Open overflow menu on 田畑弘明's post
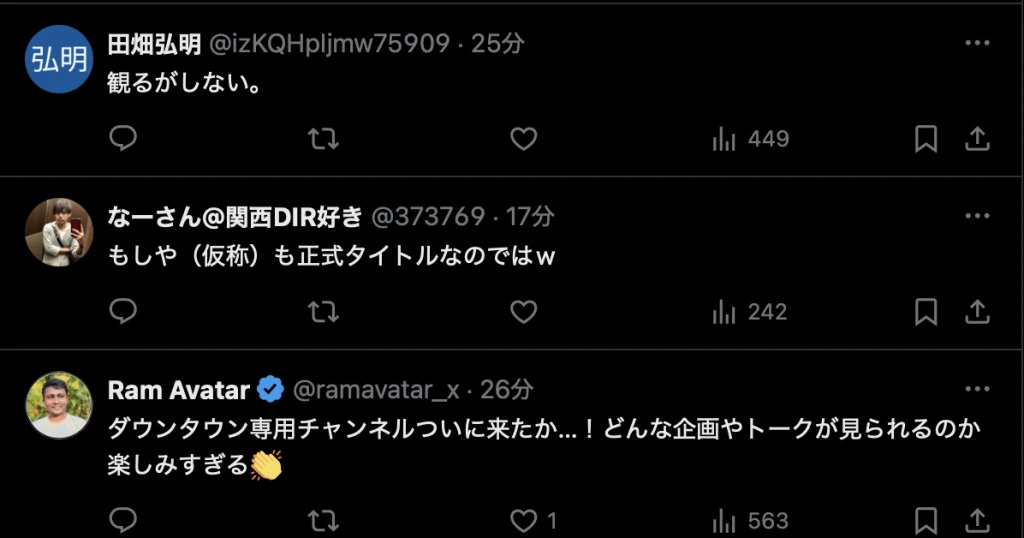1024x538 pixels. pos(977,44)
